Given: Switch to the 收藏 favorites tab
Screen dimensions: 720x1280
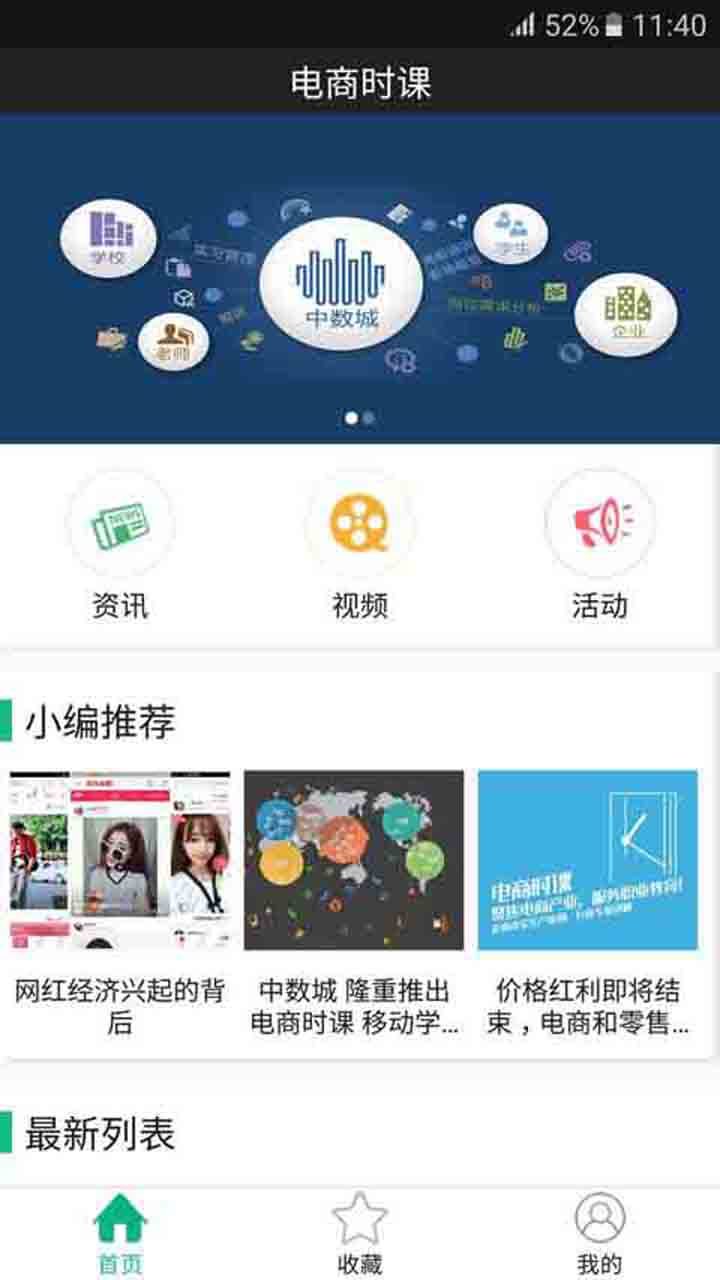Looking at the screenshot, I should (x=360, y=1235).
